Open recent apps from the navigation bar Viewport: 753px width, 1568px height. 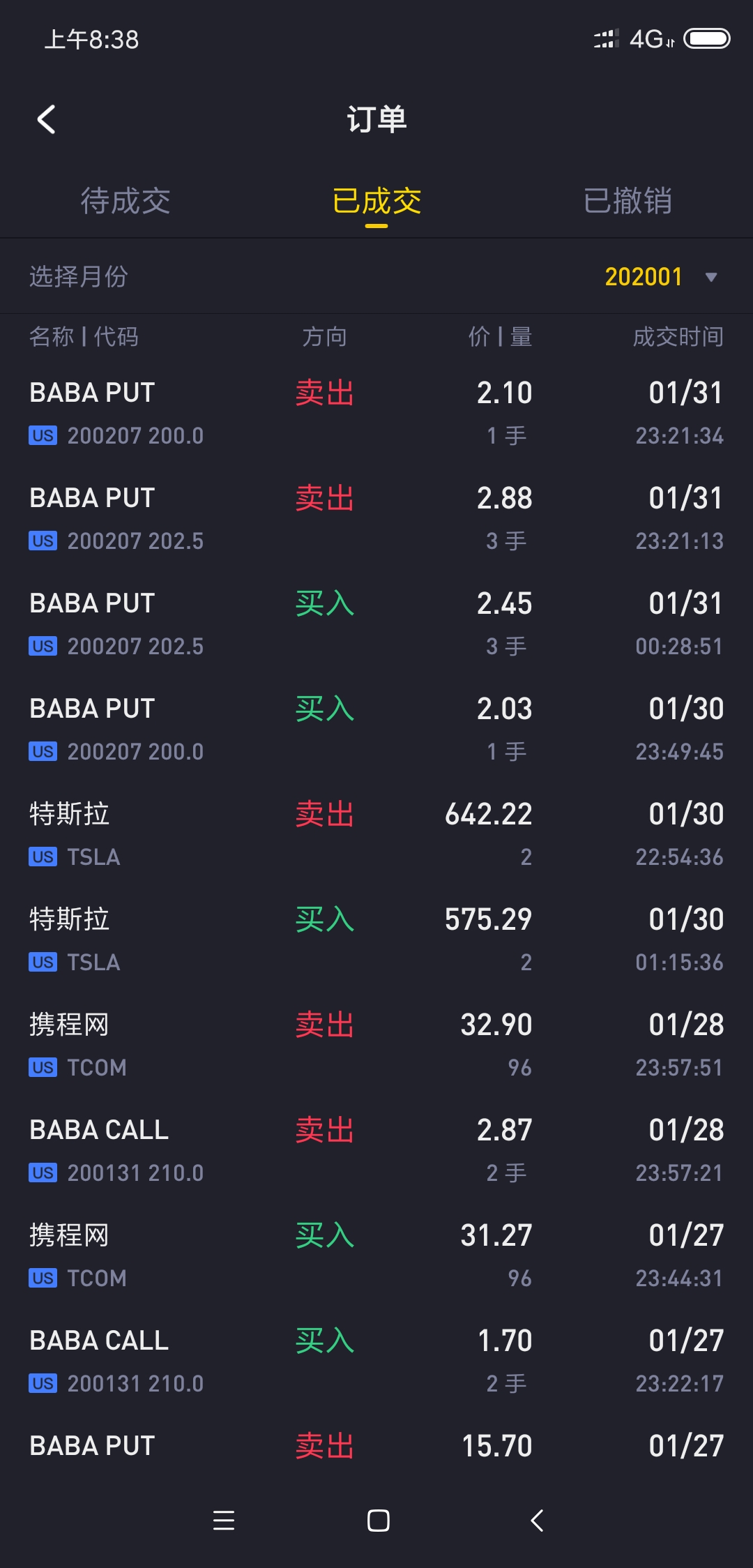pyautogui.click(x=224, y=1521)
